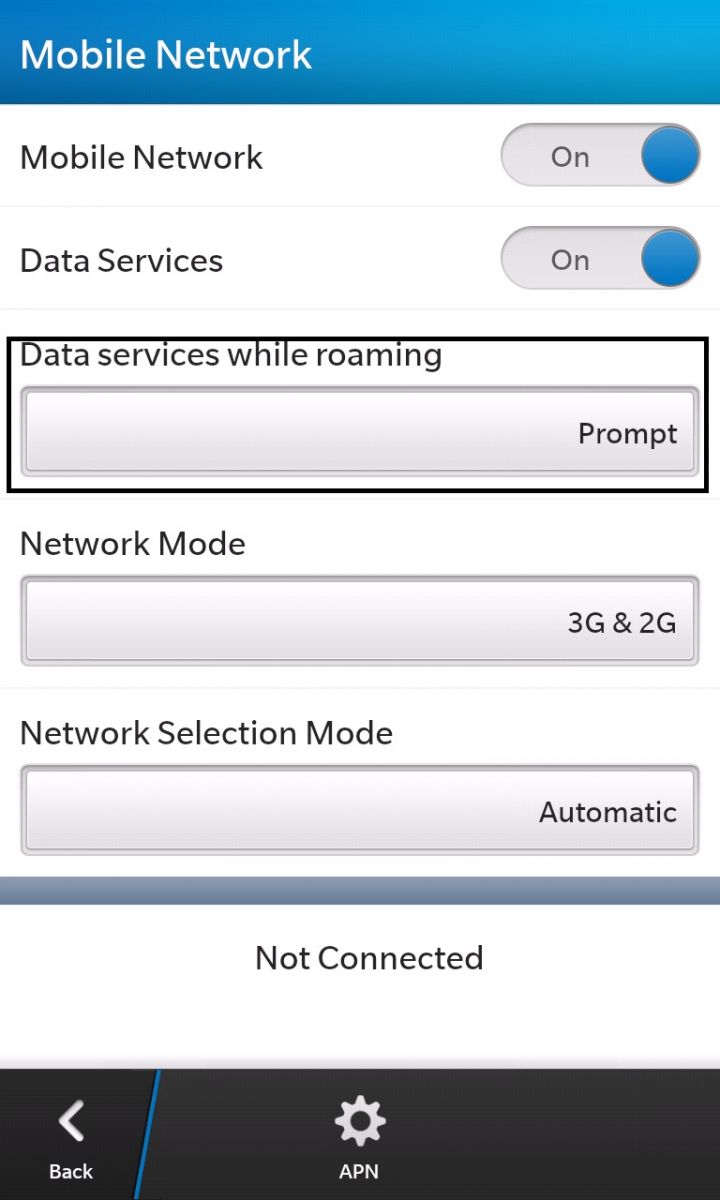Open the APN settings
The width and height of the screenshot is (720, 1200).
(359, 1136)
